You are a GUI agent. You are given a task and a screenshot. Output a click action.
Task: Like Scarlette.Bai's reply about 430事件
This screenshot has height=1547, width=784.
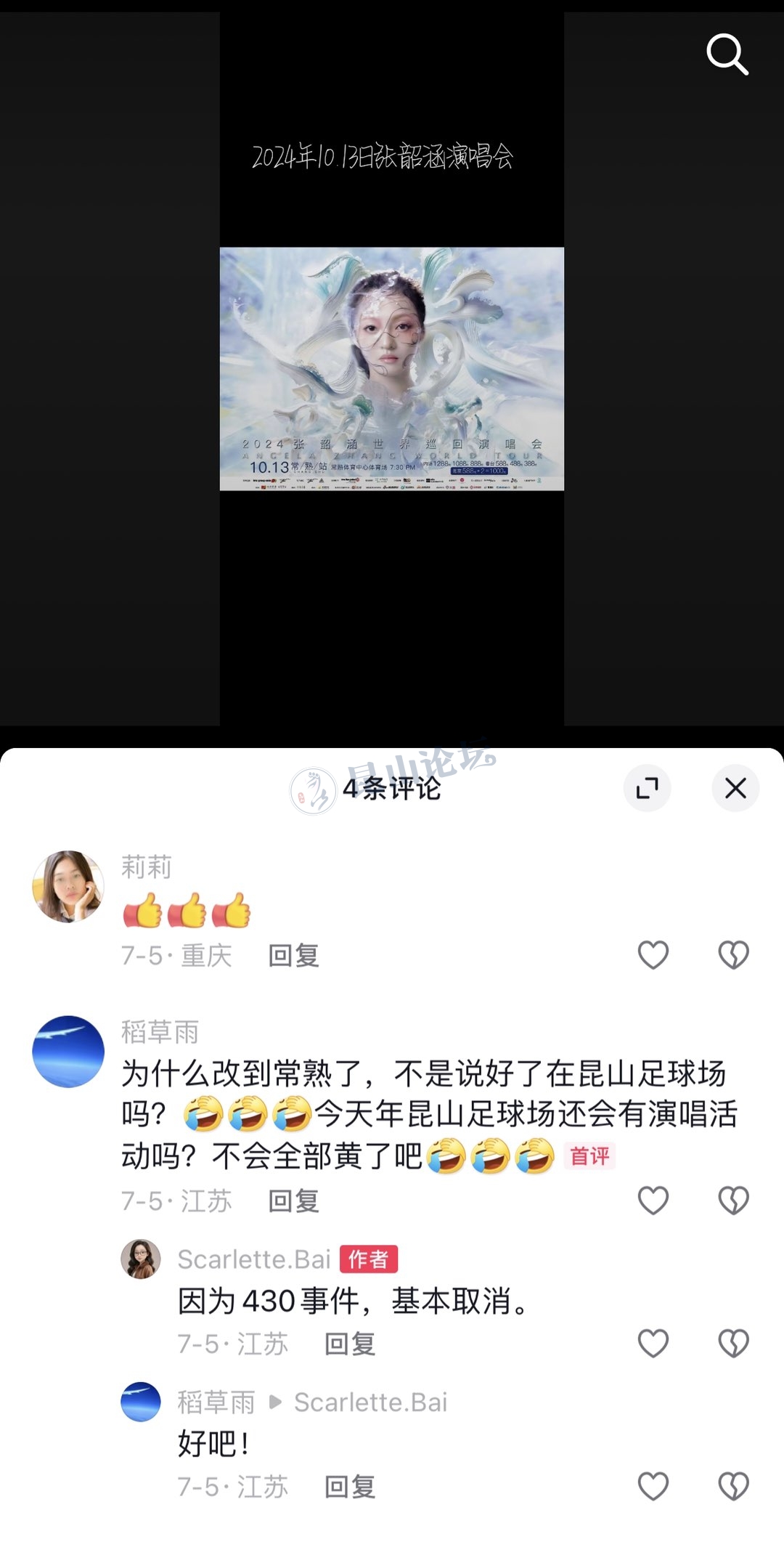[x=653, y=1344]
